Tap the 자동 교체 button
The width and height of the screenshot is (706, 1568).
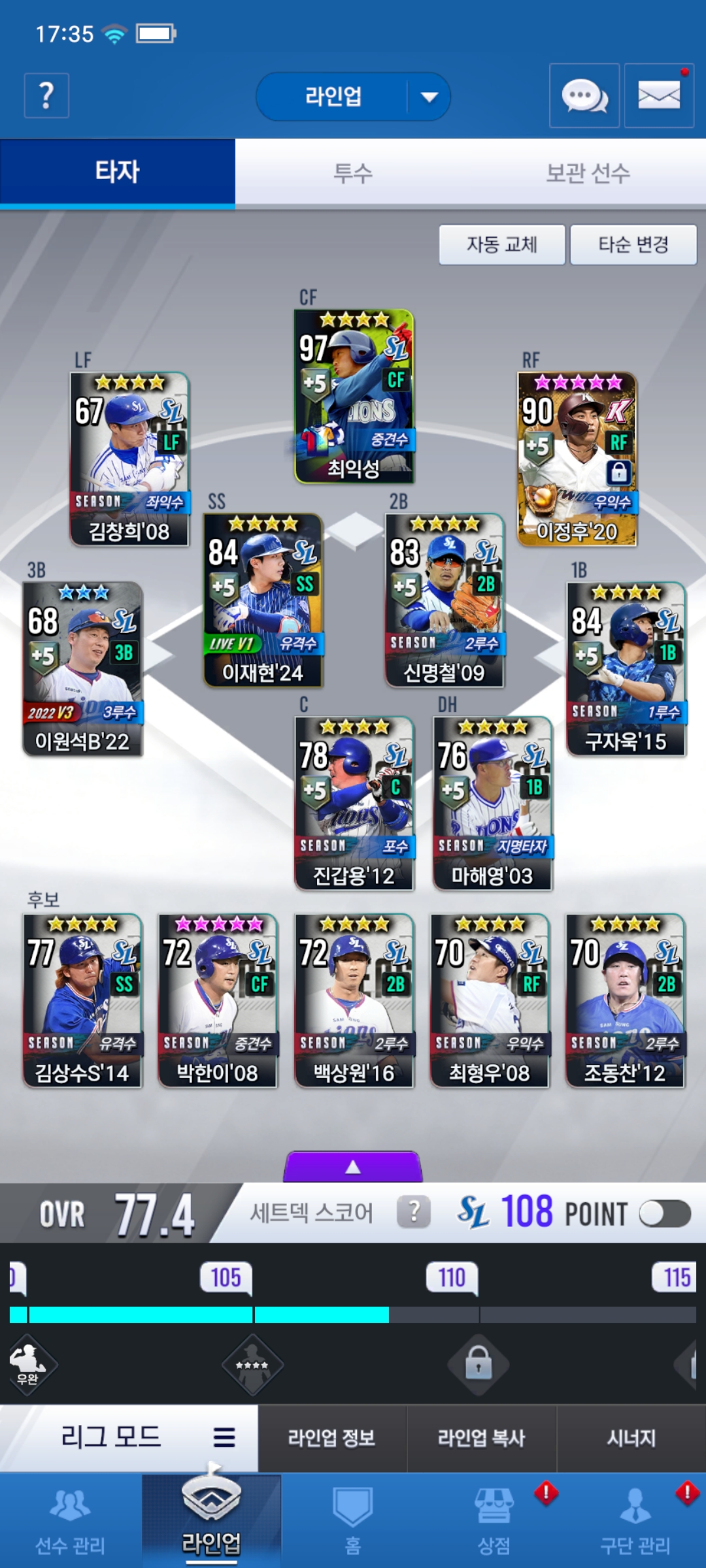pyautogui.click(x=501, y=245)
